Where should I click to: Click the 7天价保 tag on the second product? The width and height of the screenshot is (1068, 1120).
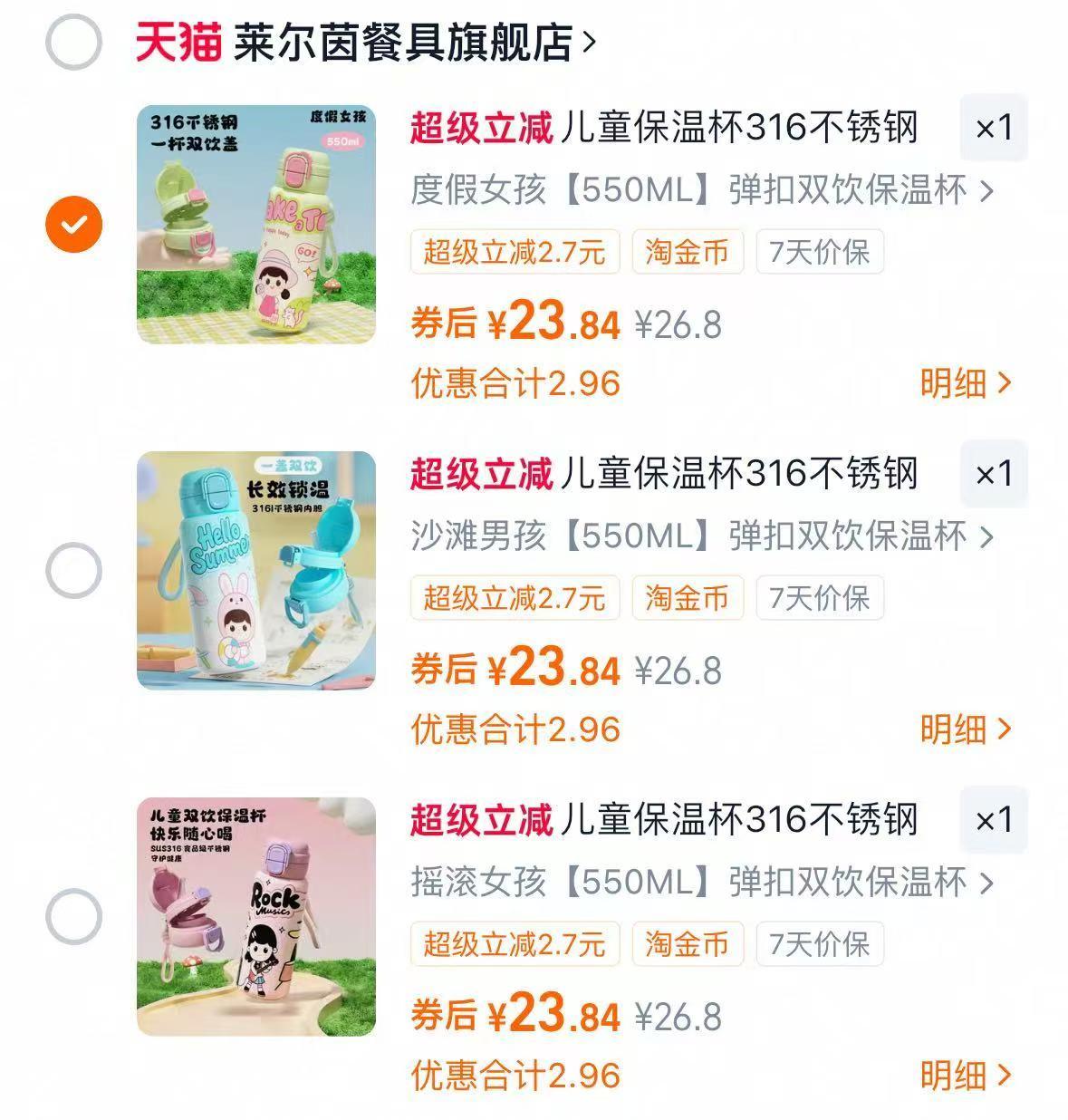pos(821,597)
